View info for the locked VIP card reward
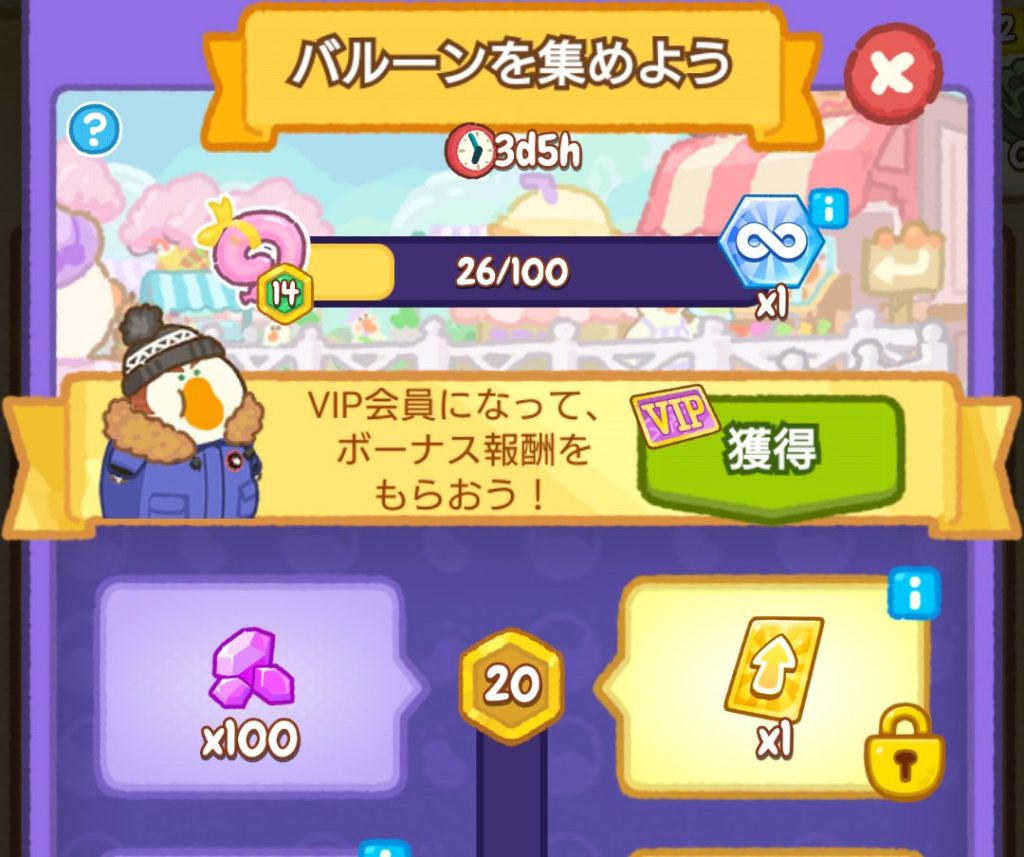The height and width of the screenshot is (857, 1024). click(x=913, y=592)
